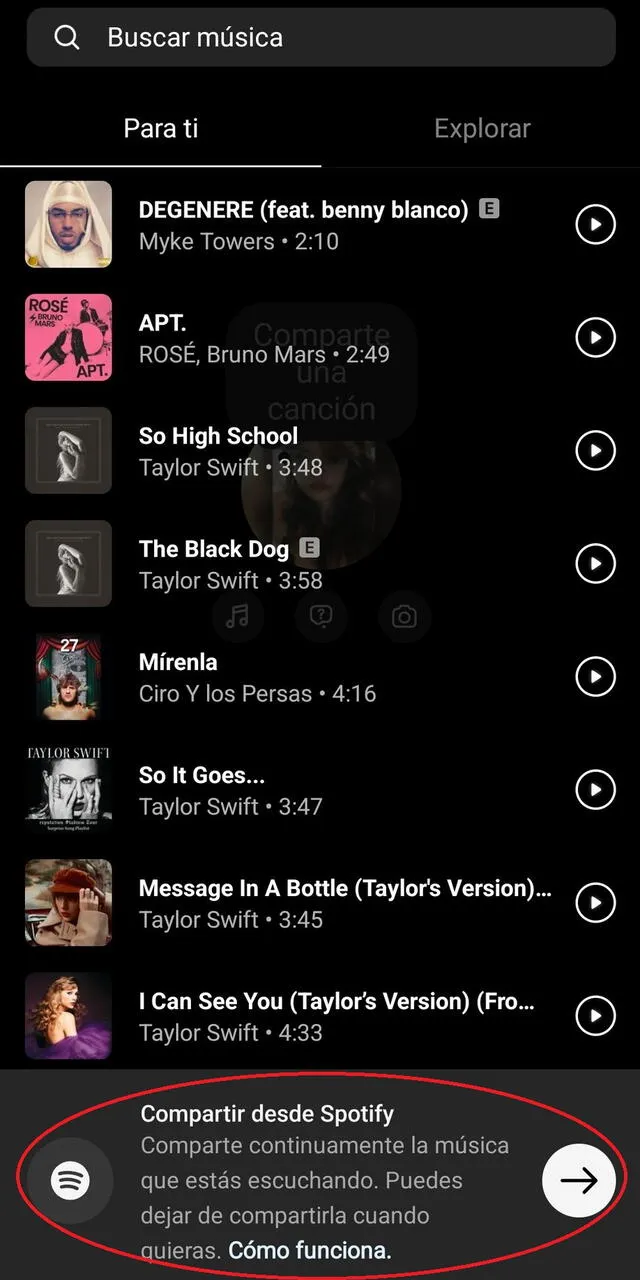Screen dimensions: 640x1280
Task: Continue with the Spotify sharing arrow
Action: [578, 1180]
